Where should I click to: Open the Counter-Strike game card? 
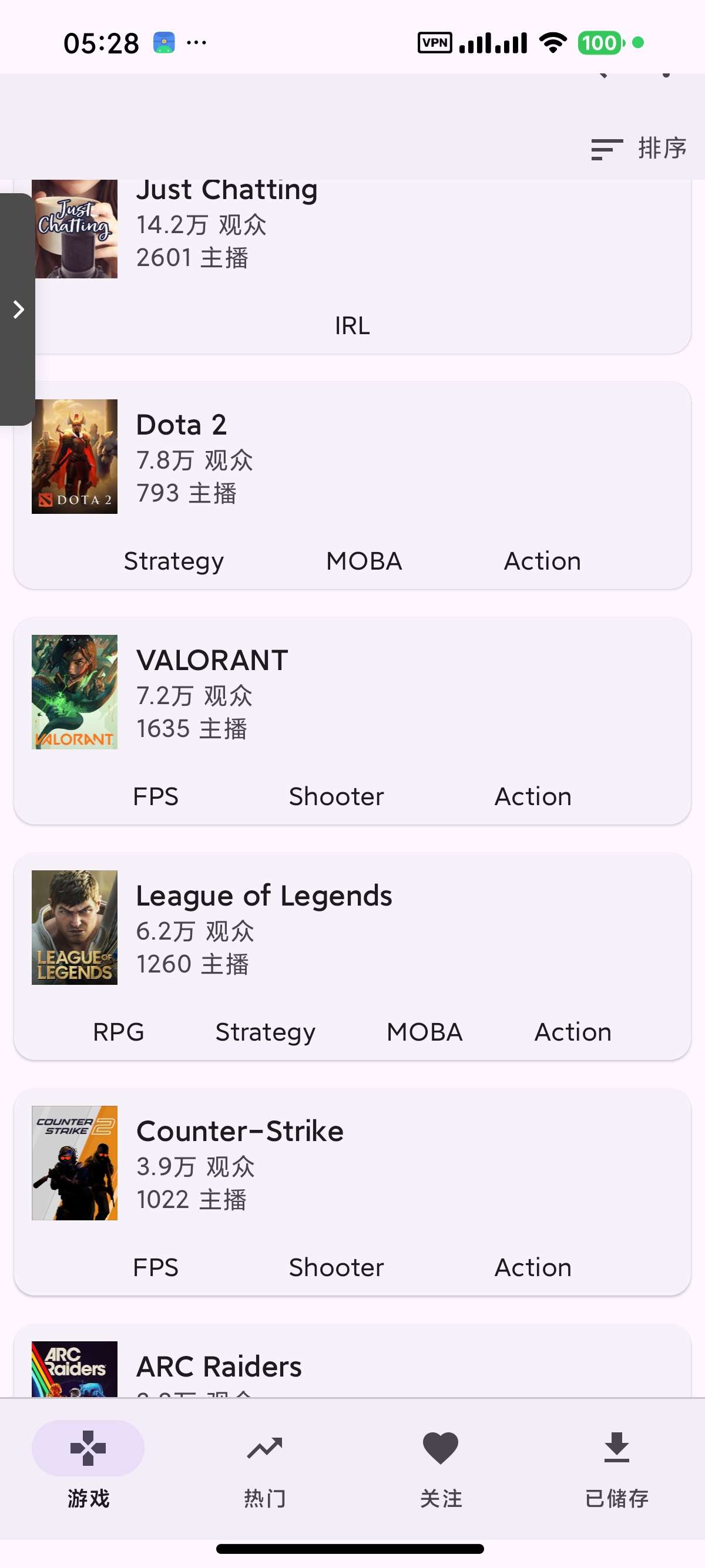(x=352, y=1192)
